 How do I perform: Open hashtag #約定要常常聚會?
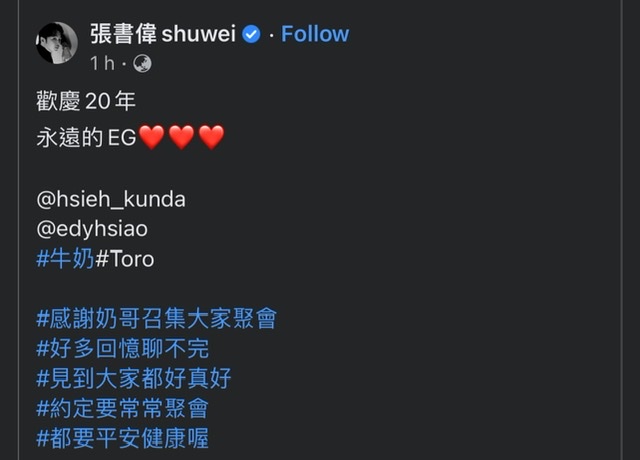click(122, 408)
